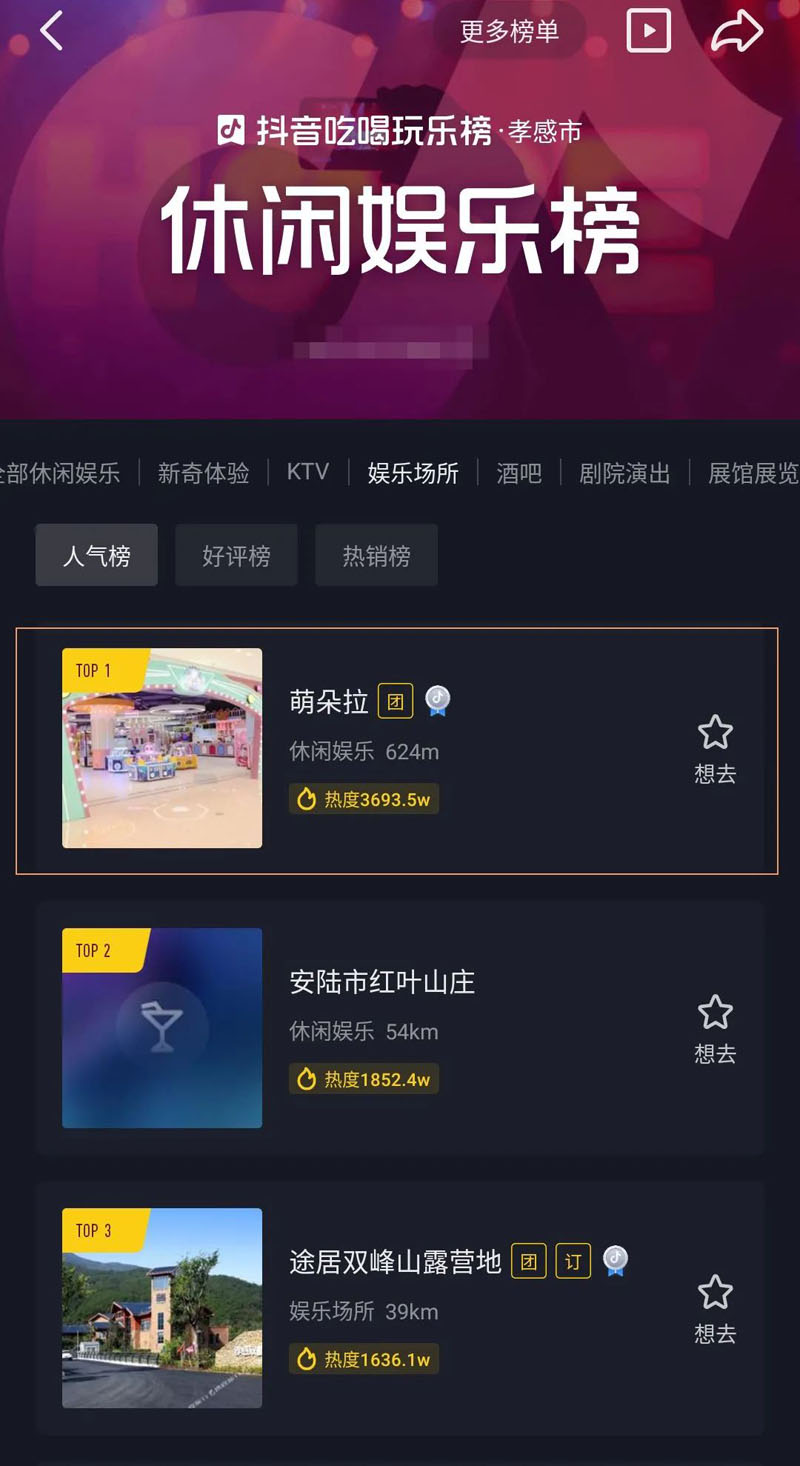
Task: Select the 娱乐场所 category tab
Action: (x=413, y=473)
